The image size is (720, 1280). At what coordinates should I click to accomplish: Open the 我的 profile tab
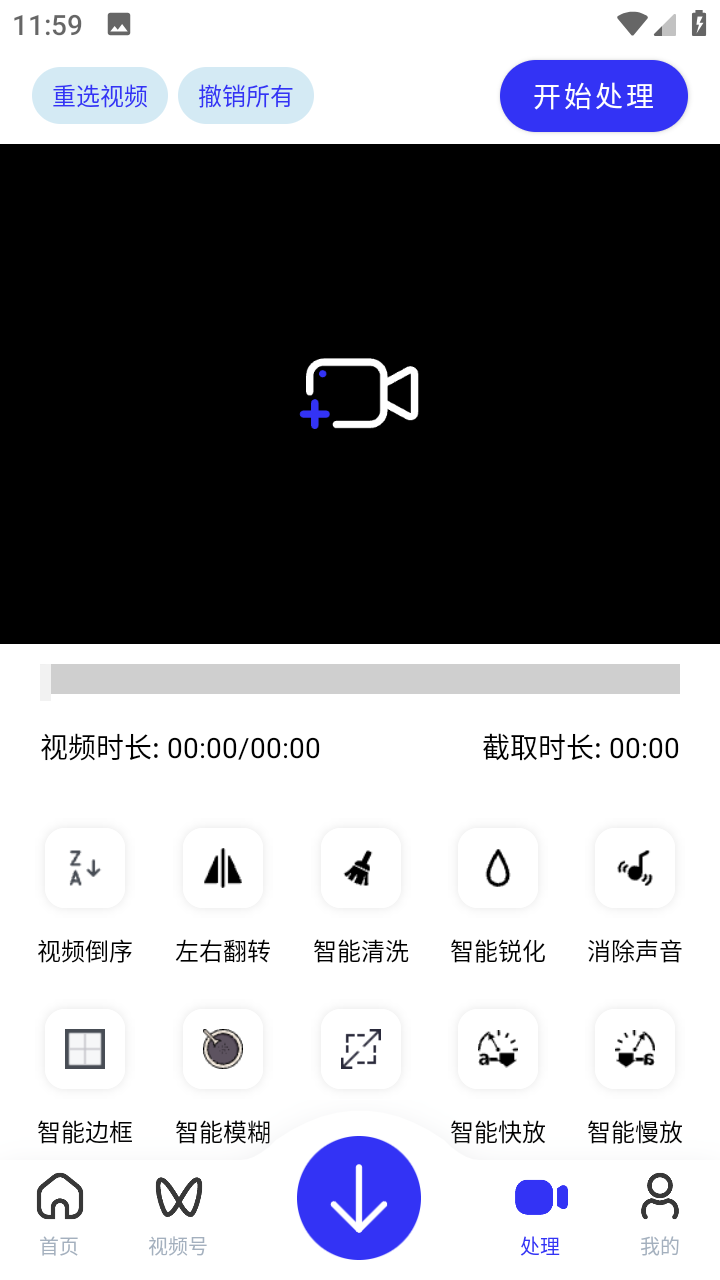pos(659,1213)
